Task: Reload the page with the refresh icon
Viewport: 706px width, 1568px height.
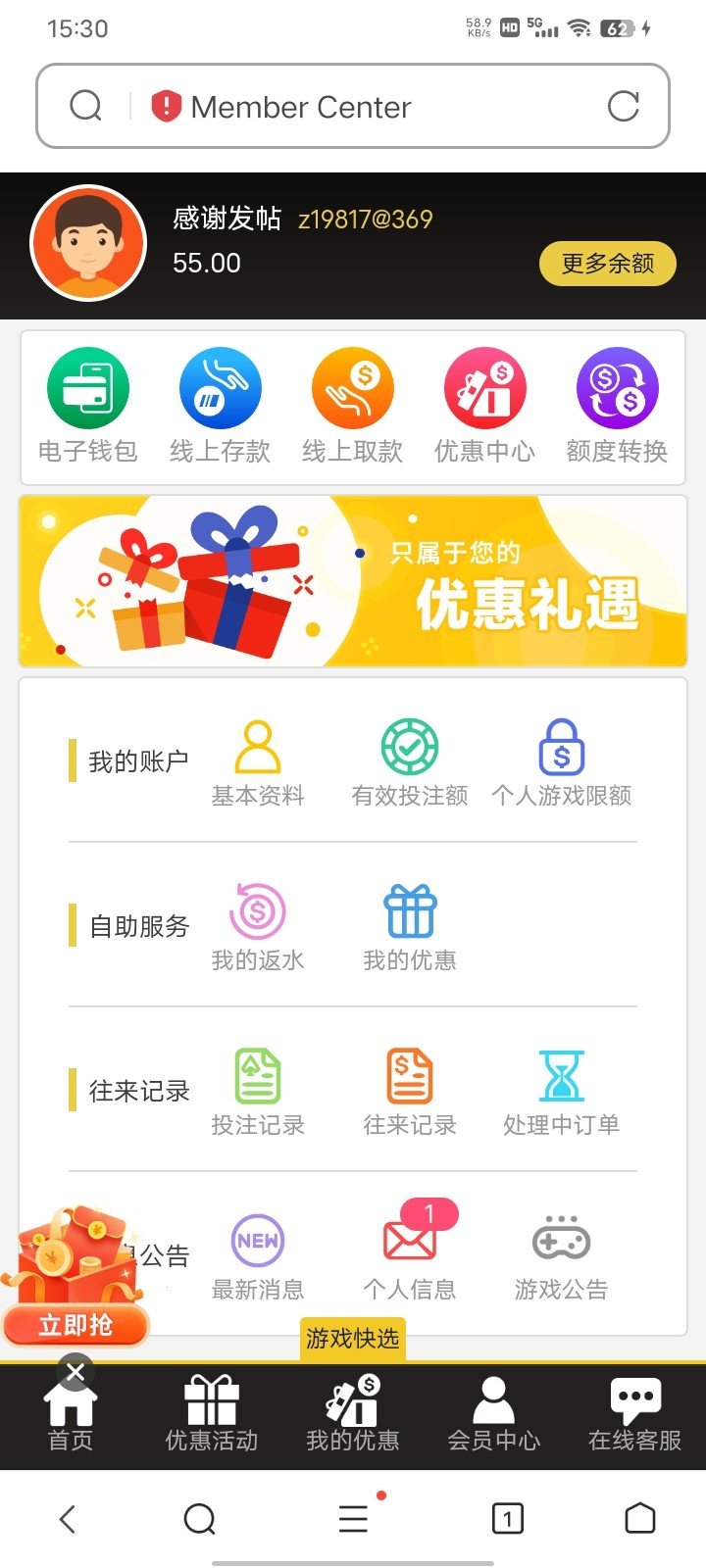Action: [623, 106]
